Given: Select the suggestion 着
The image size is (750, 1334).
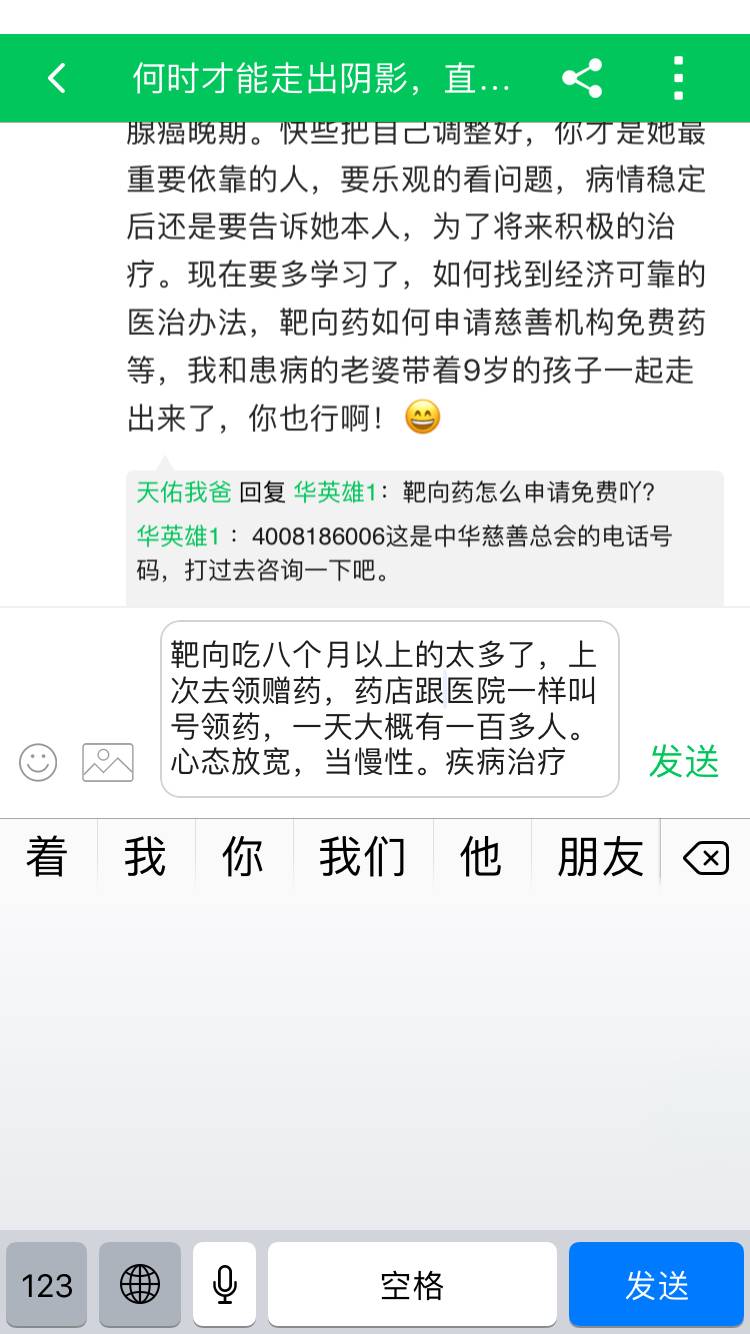Looking at the screenshot, I should pyautogui.click(x=47, y=858).
